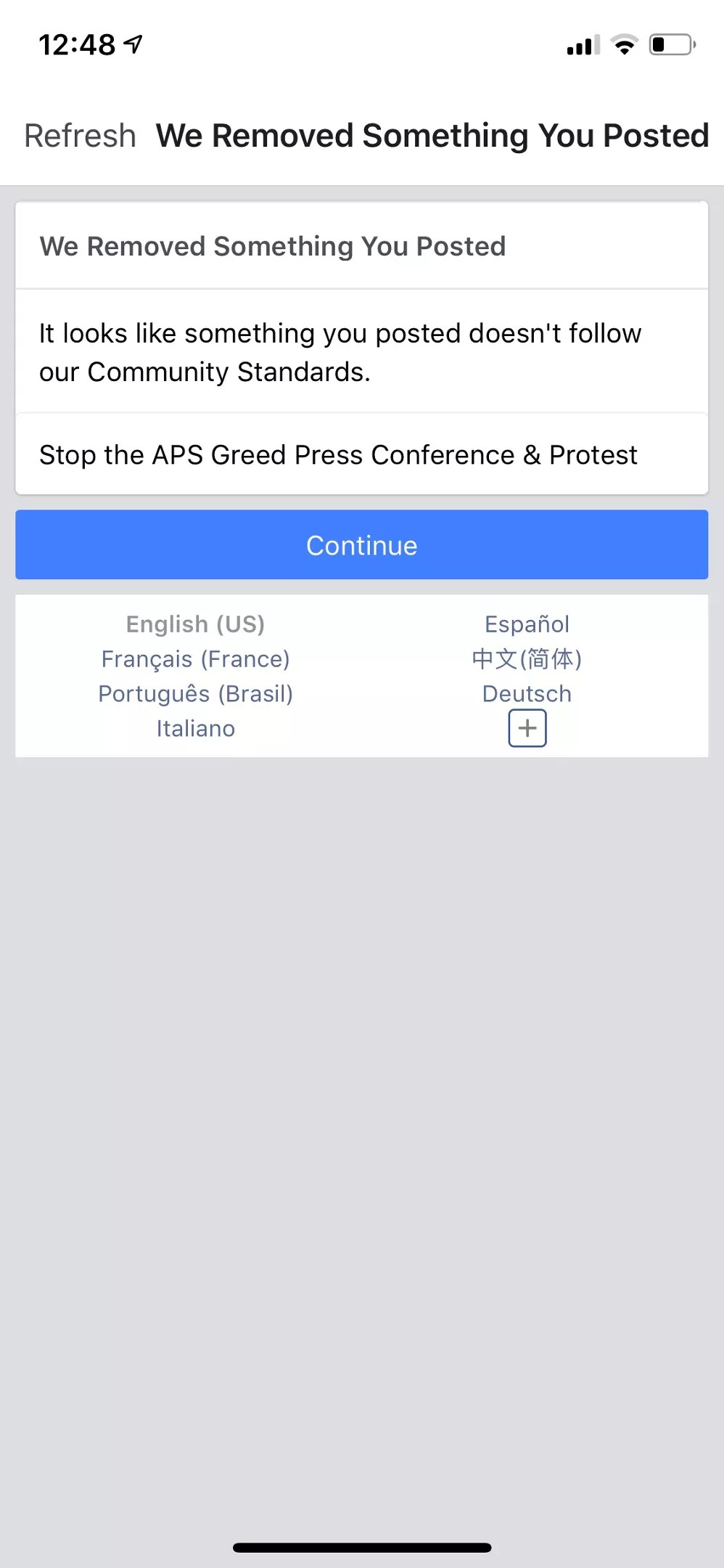Select Français (France) language
The height and width of the screenshot is (1568, 724).
[x=195, y=659]
